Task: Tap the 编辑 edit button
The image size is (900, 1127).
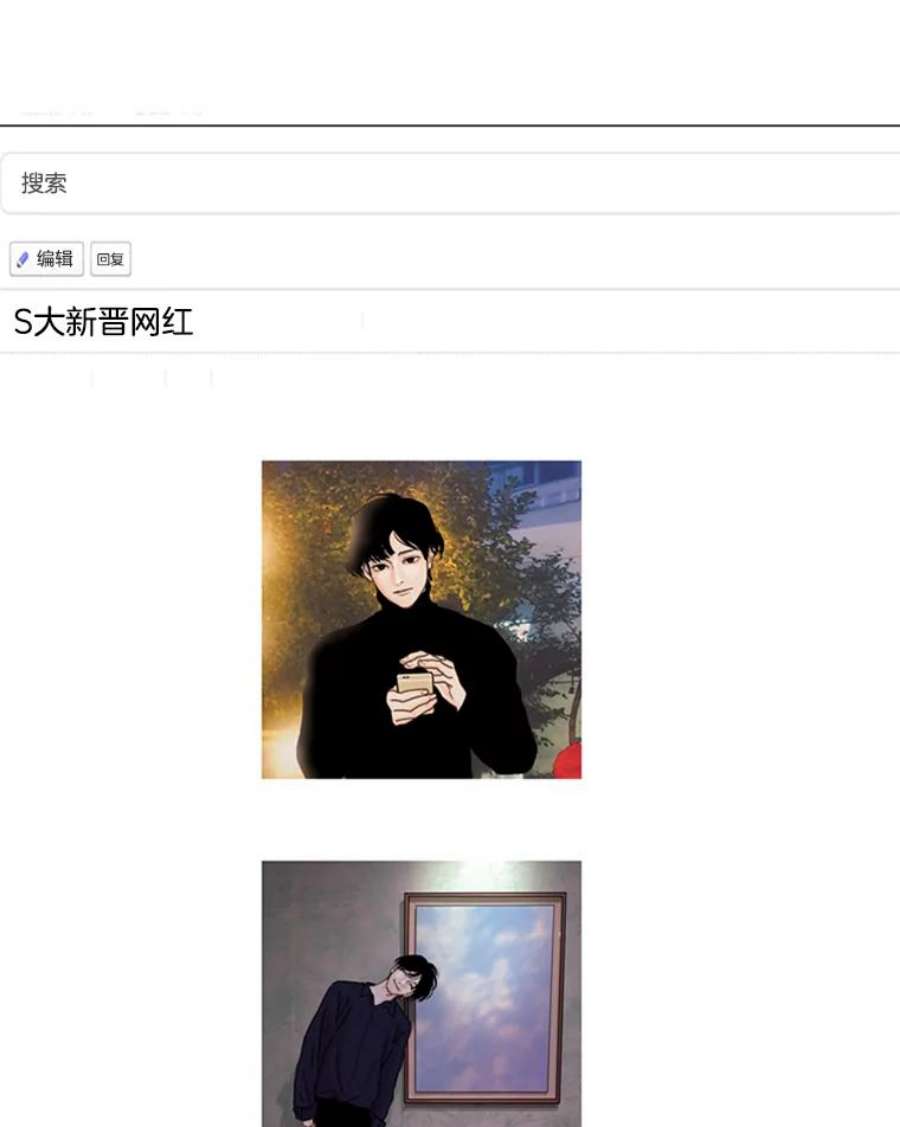Action: [x=47, y=259]
